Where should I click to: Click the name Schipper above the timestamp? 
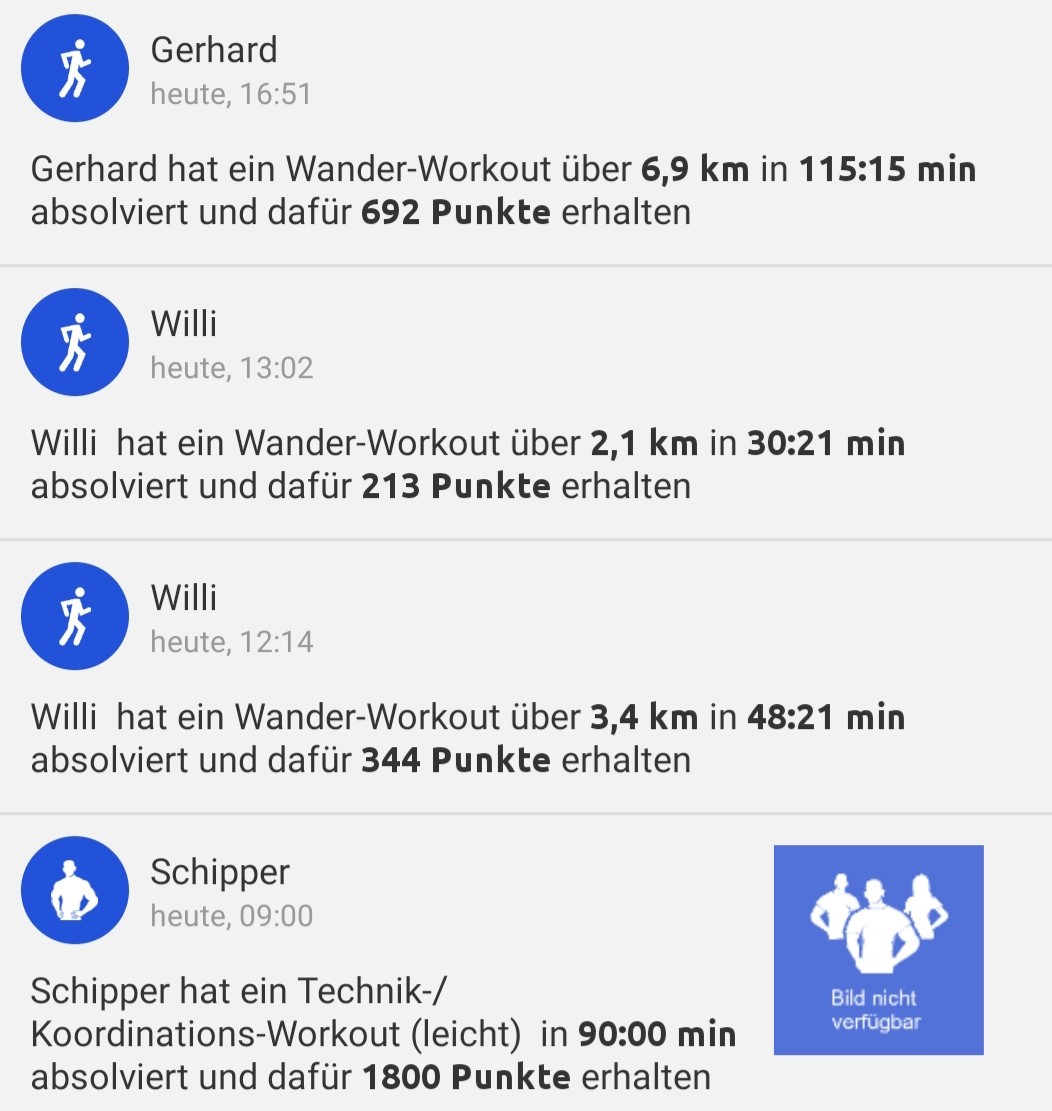click(x=220, y=872)
